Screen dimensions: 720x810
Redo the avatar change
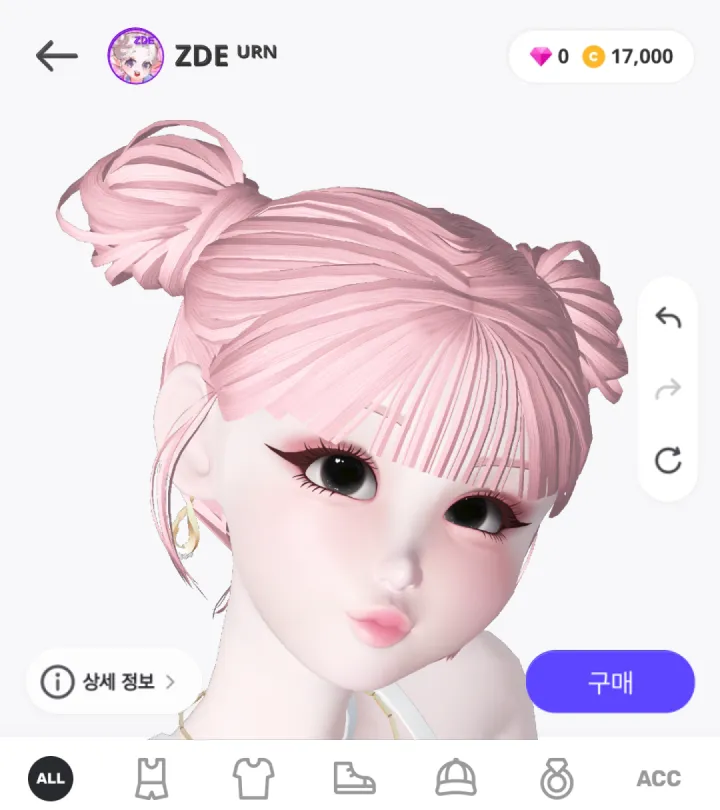point(667,389)
